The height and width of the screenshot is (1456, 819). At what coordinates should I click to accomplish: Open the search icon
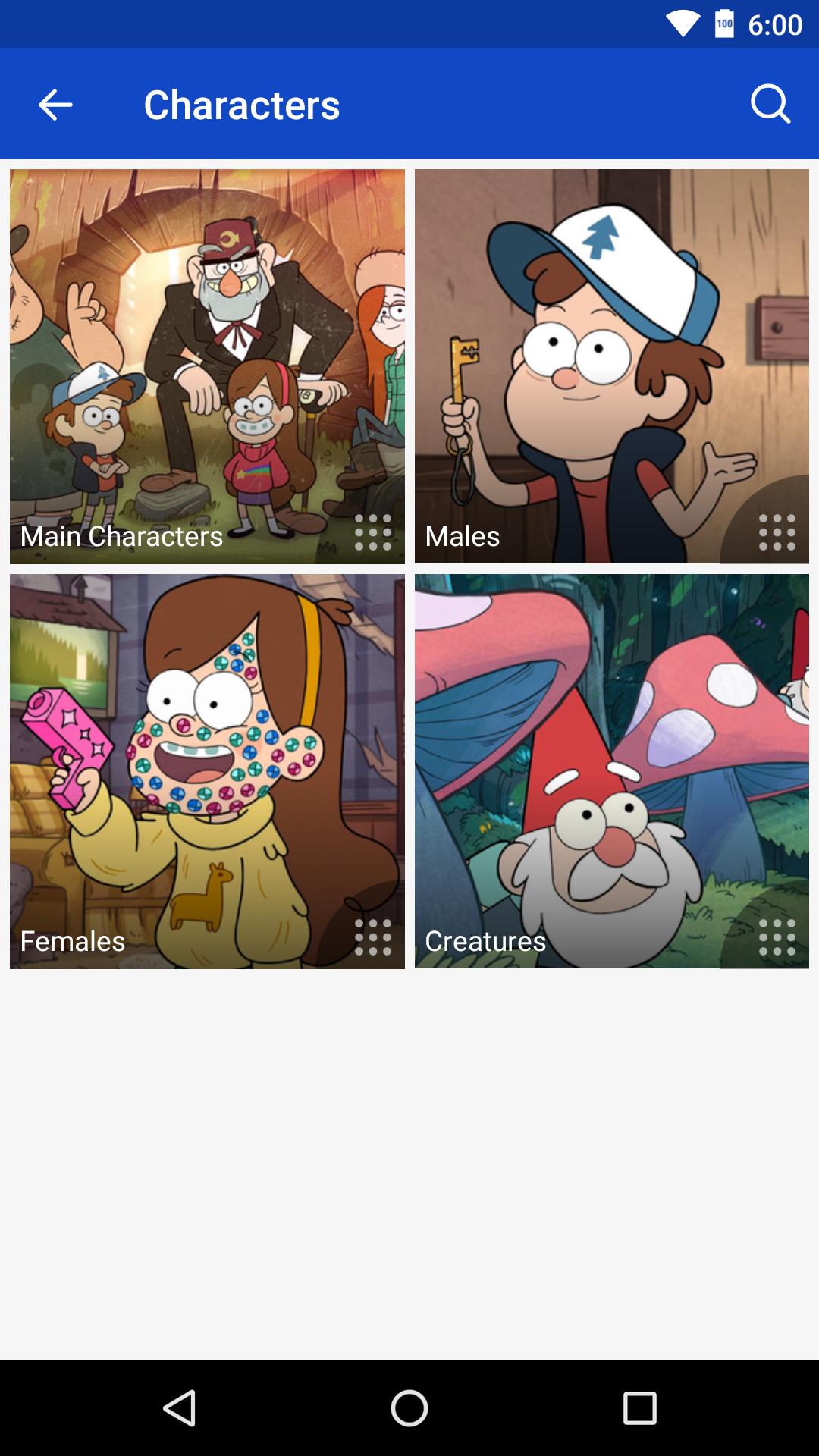point(770,104)
